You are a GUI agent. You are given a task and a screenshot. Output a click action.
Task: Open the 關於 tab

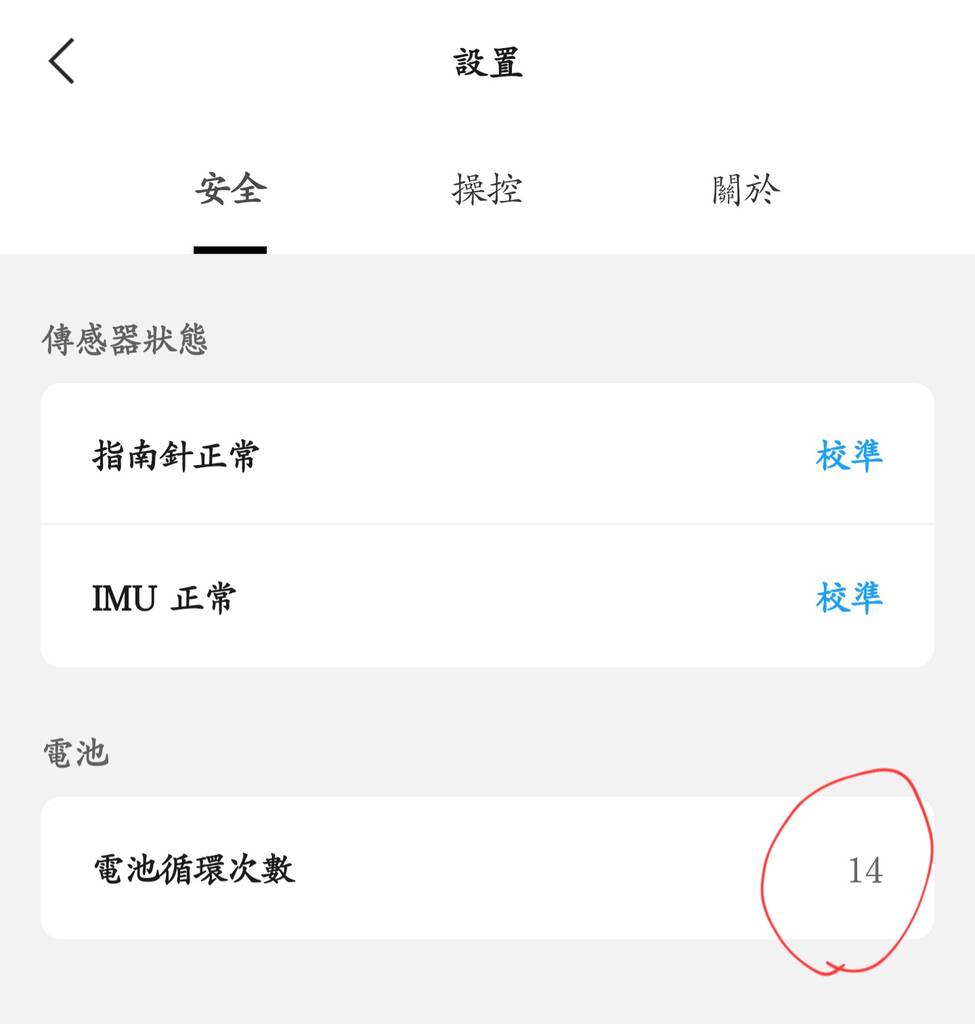pyautogui.click(x=746, y=189)
